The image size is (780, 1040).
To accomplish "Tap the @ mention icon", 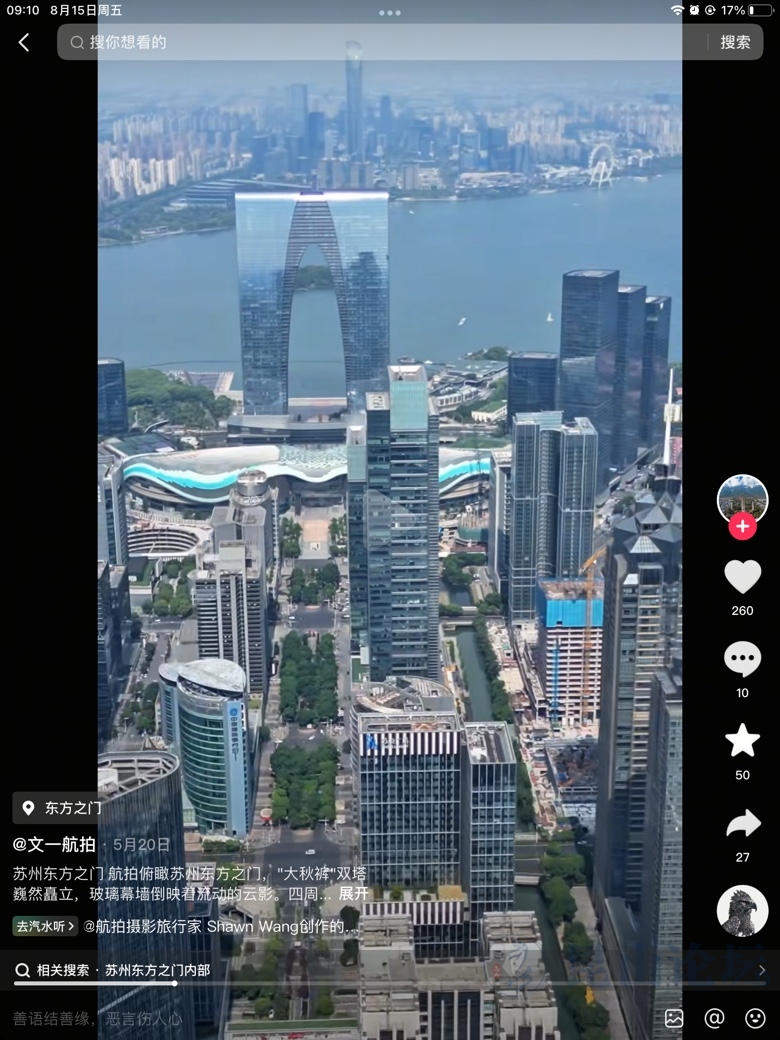I will click(x=714, y=1018).
